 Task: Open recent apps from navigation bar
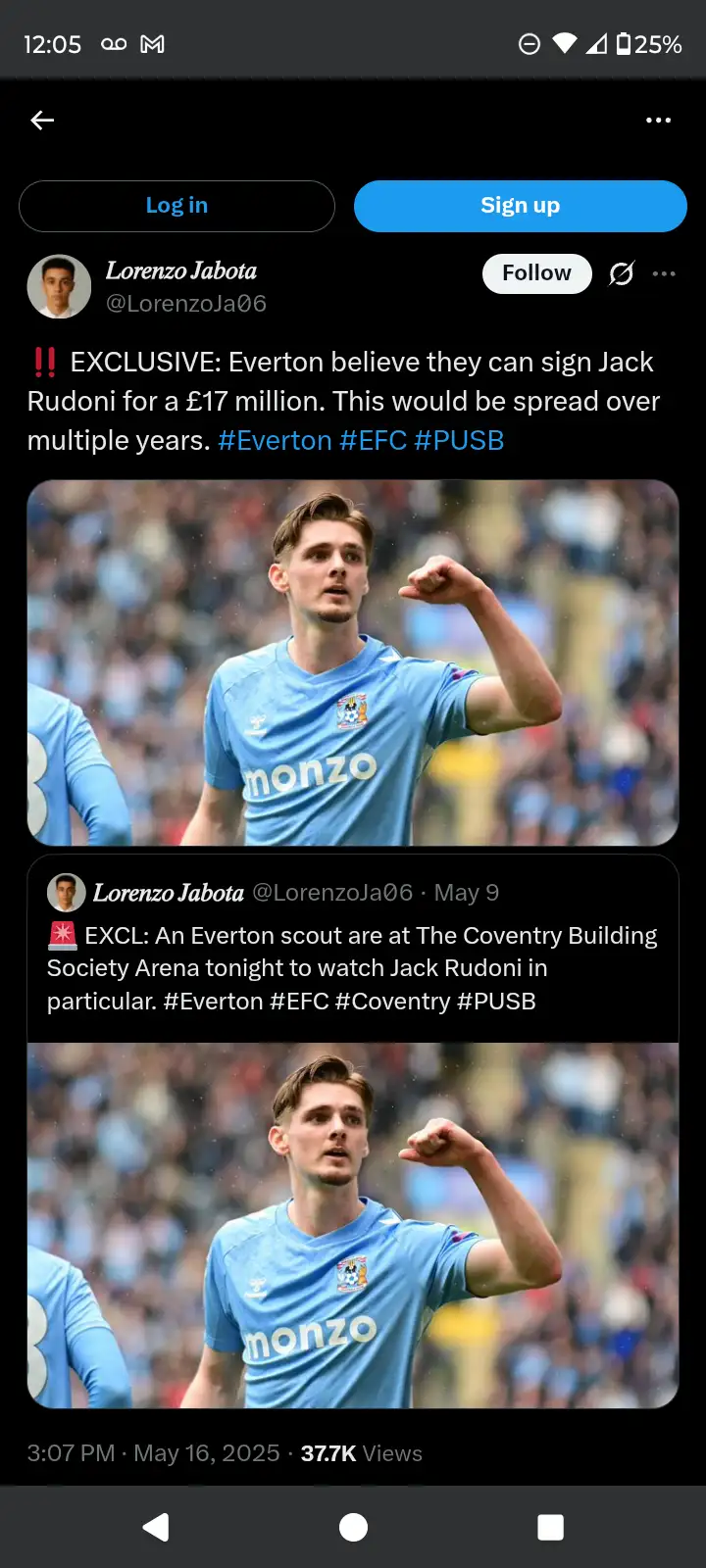[550, 1527]
